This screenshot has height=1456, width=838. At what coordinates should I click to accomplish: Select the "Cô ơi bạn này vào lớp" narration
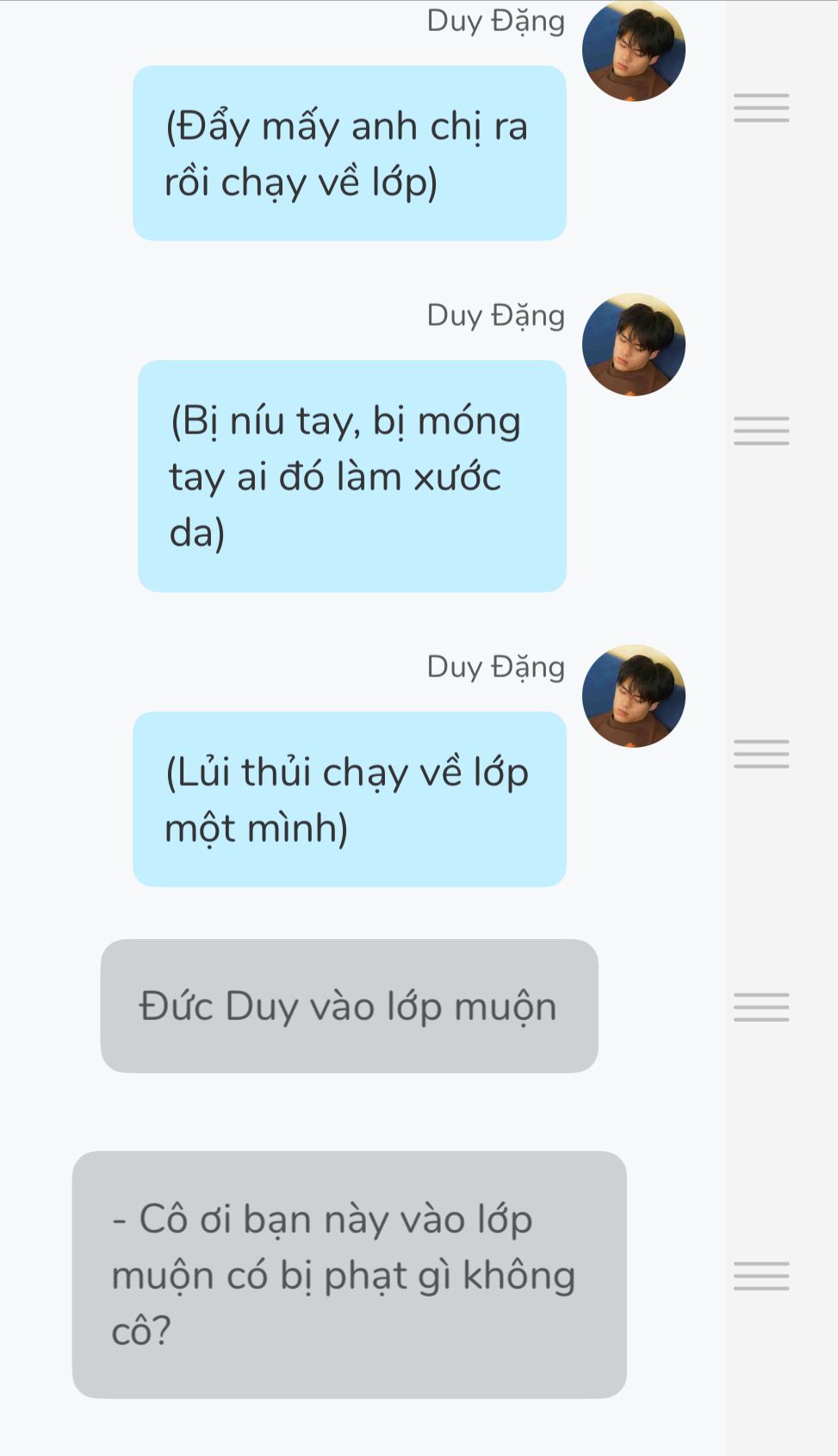point(350,1275)
